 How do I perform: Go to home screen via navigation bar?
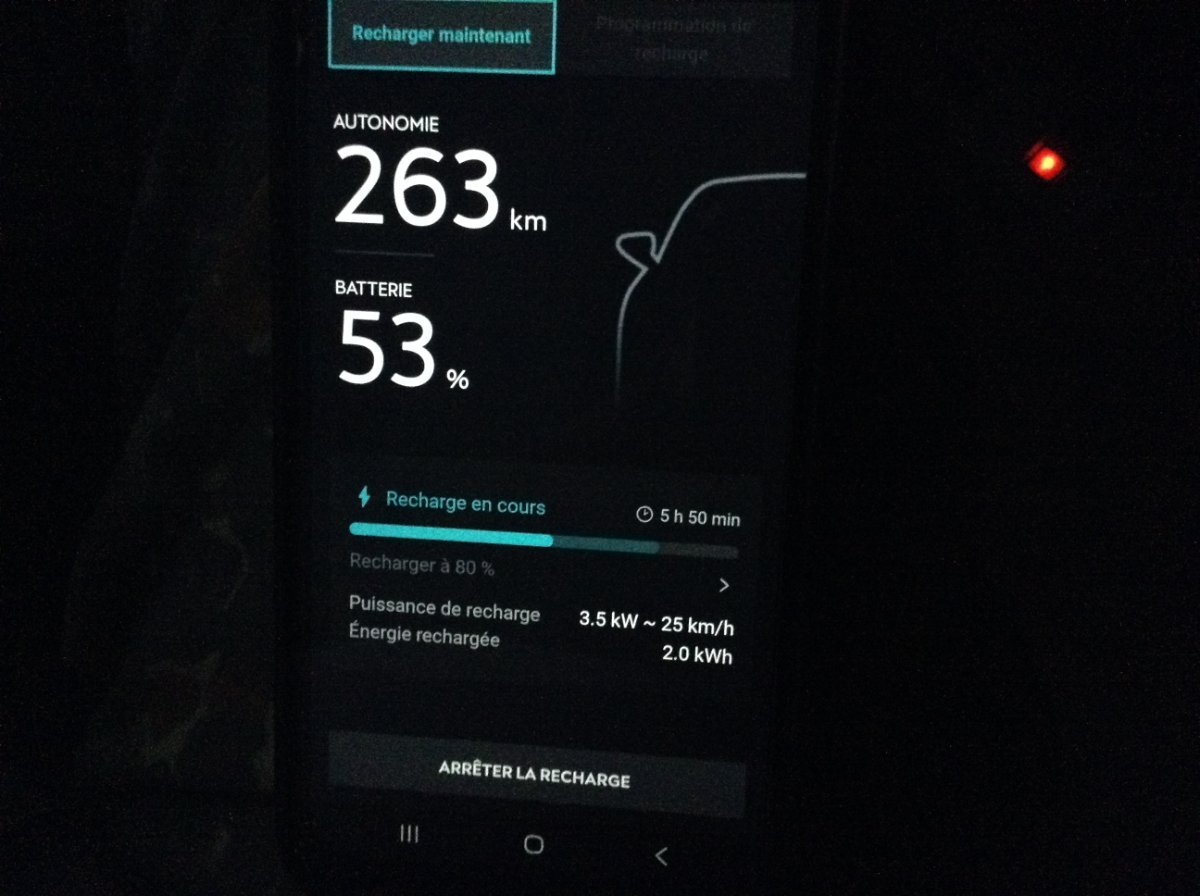[534, 844]
